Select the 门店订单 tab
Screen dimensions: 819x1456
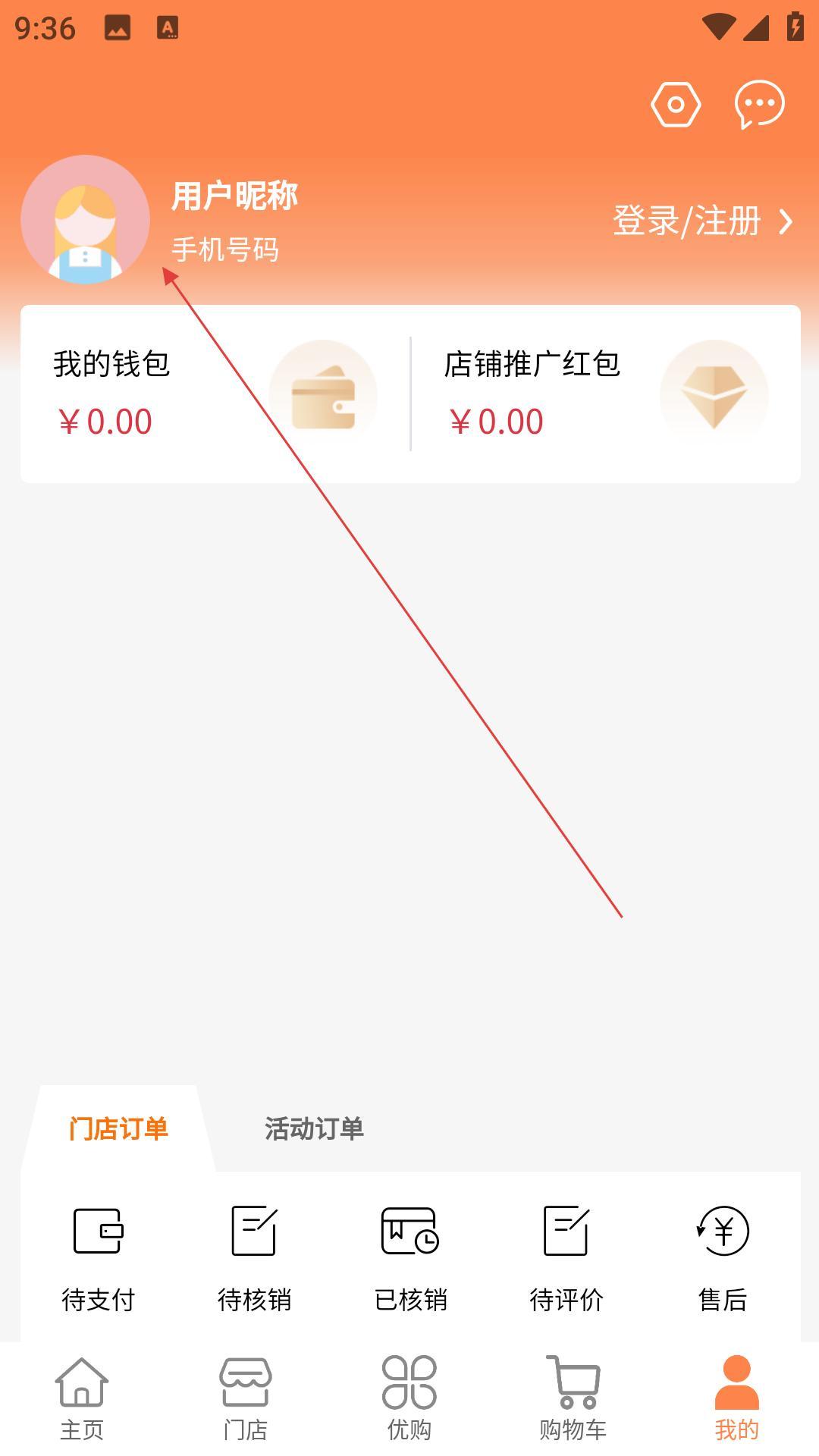pyautogui.click(x=118, y=1129)
